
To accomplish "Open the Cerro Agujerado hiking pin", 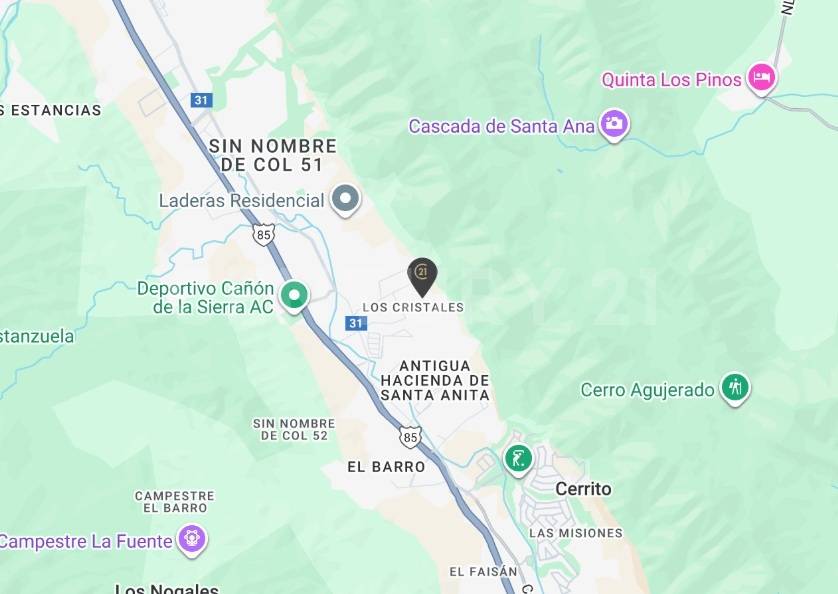I will click(x=736, y=387).
